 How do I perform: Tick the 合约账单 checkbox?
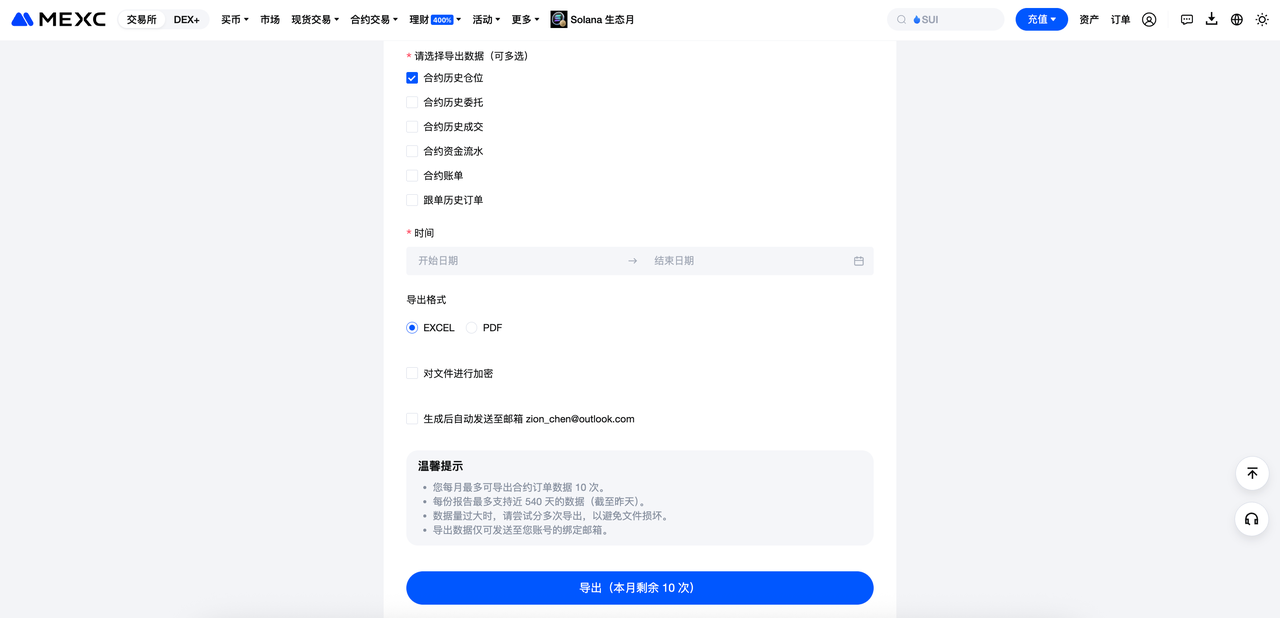pos(412,176)
